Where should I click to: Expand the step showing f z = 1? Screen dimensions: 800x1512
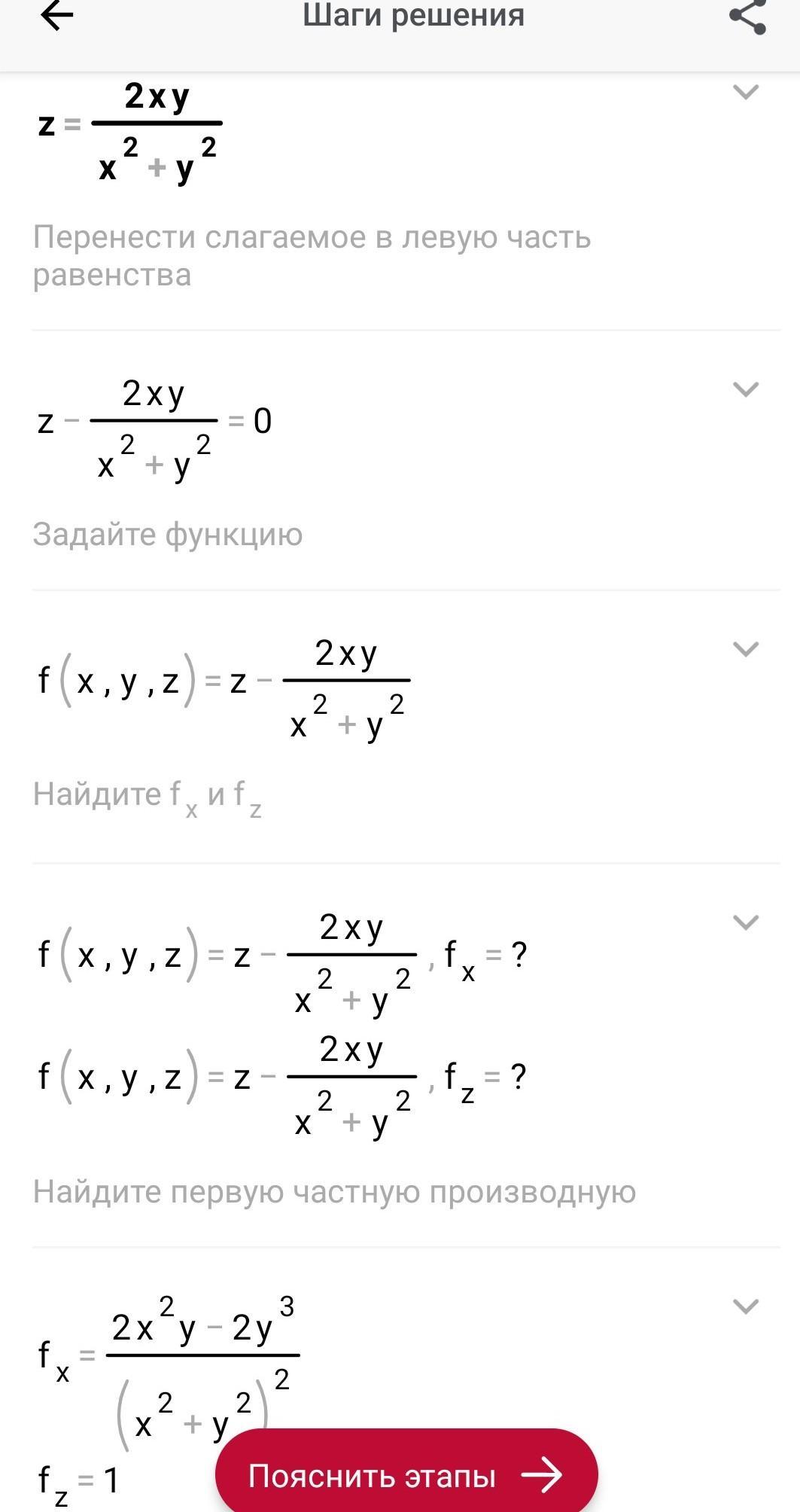(745, 1306)
